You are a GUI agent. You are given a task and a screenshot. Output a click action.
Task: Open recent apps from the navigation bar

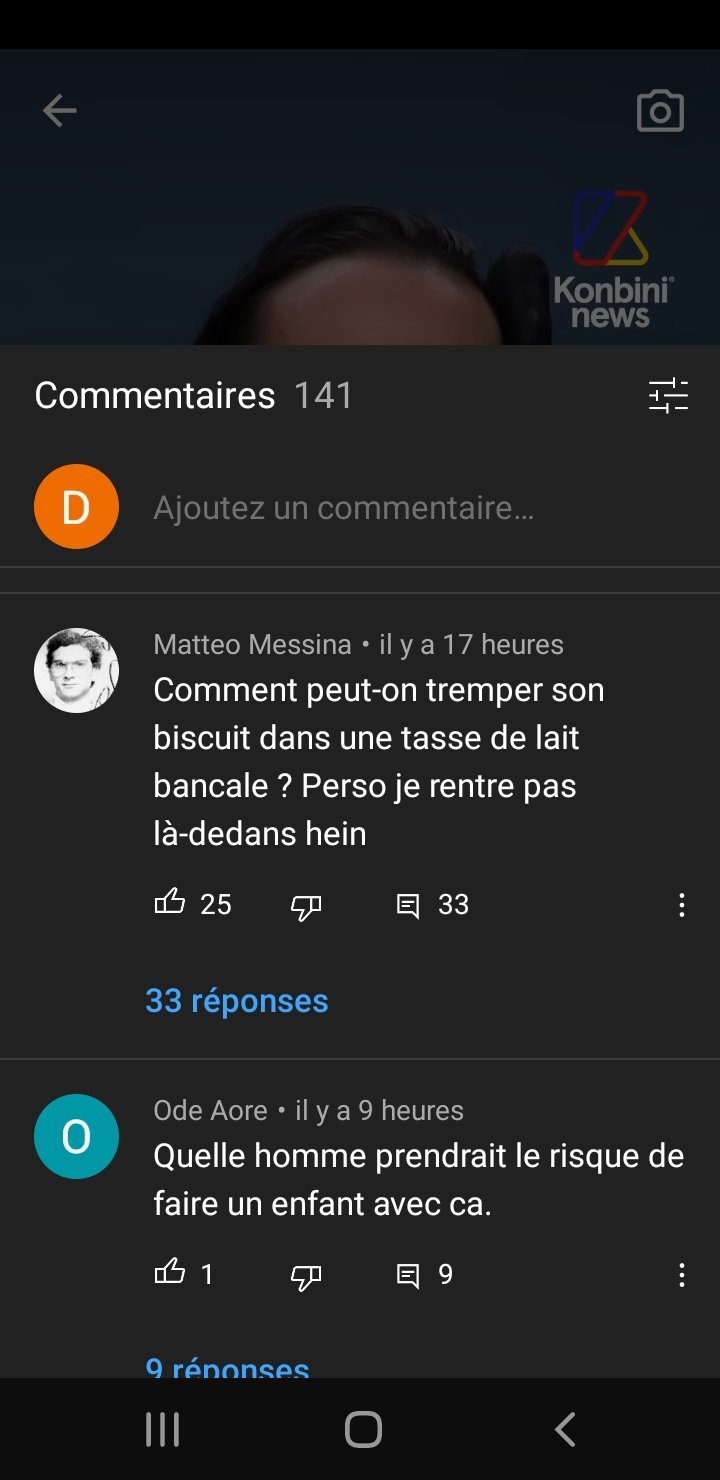[x=163, y=1429]
